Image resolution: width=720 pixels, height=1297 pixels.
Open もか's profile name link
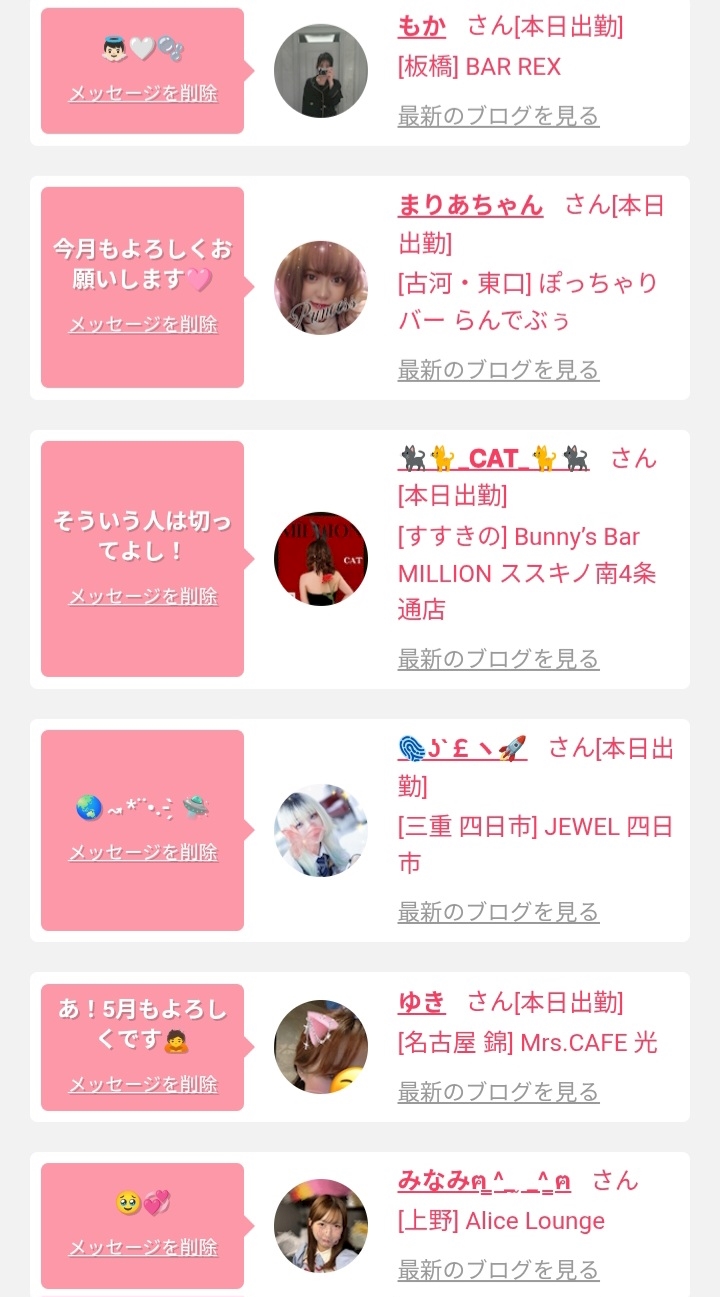click(422, 27)
